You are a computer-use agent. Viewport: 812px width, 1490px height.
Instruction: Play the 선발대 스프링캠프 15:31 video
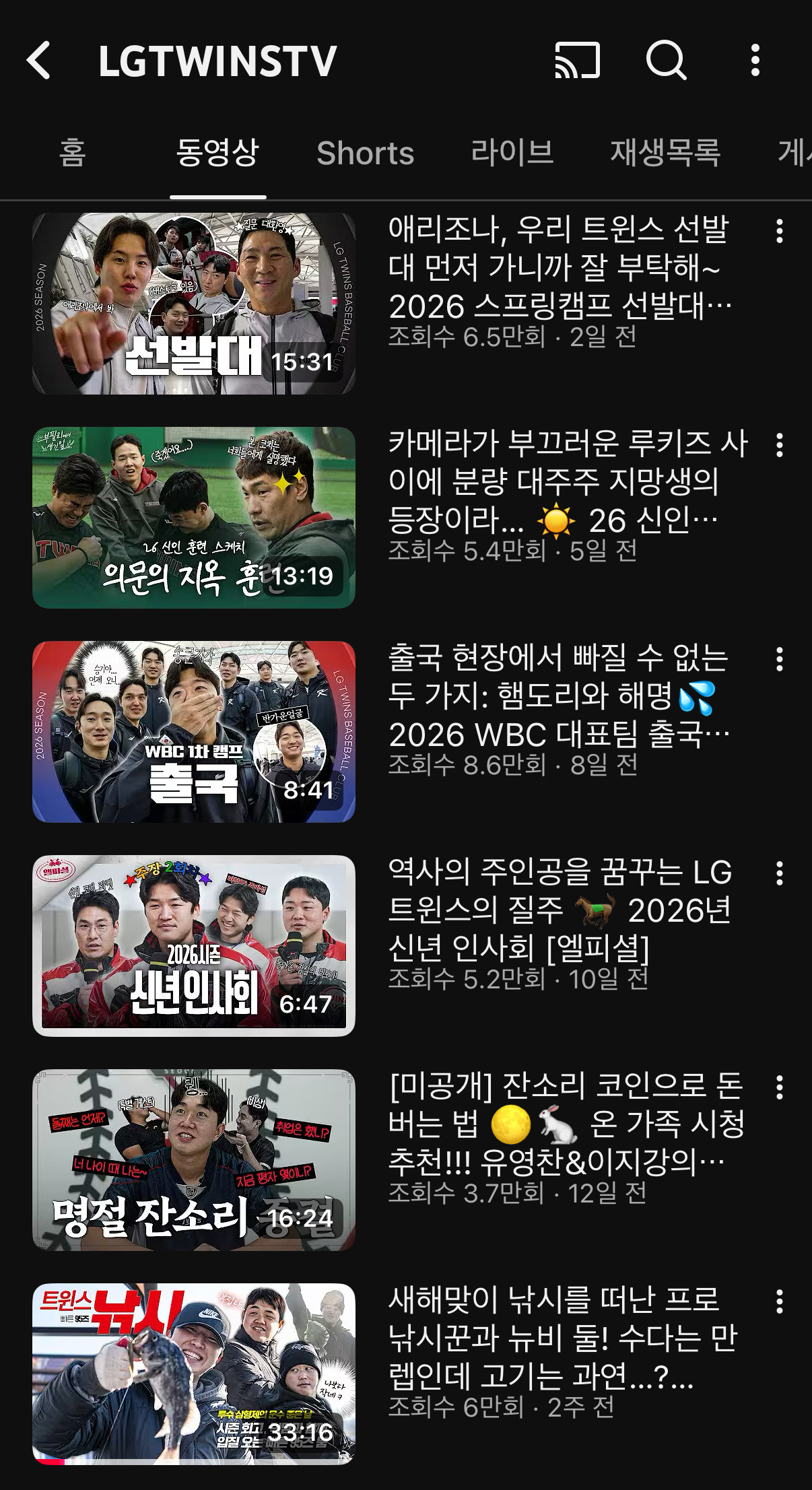point(194,304)
